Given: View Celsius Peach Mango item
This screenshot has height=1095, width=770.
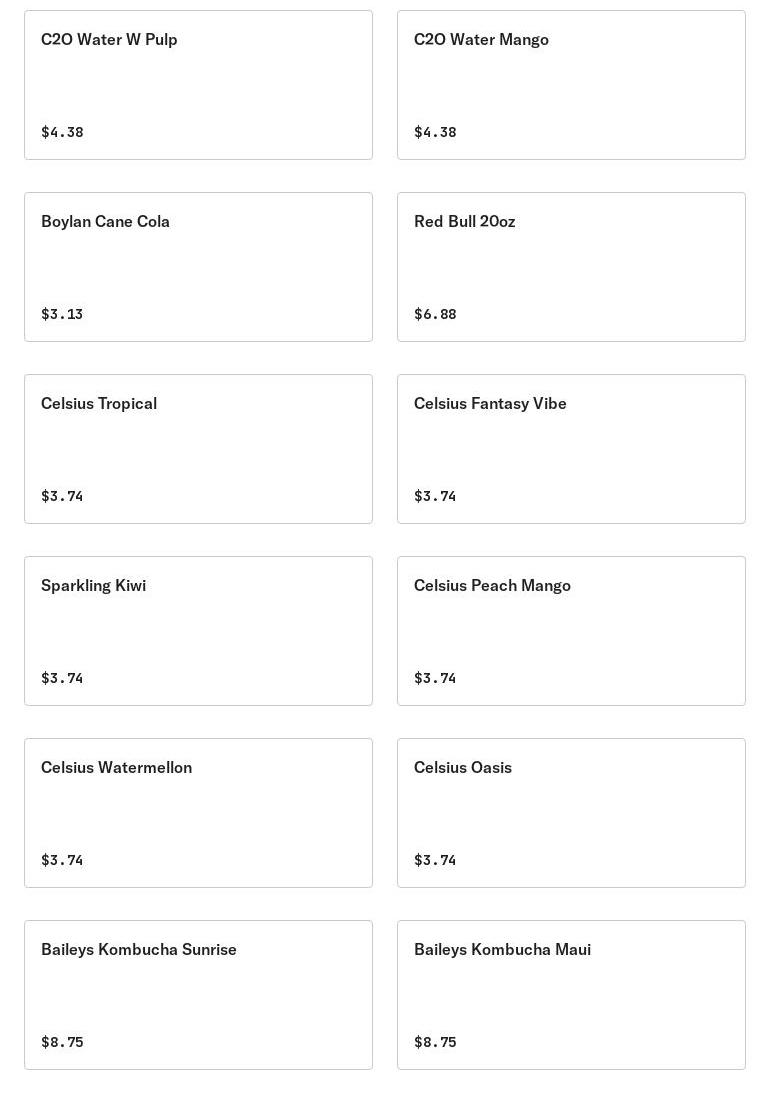Looking at the screenshot, I should pos(571,631).
